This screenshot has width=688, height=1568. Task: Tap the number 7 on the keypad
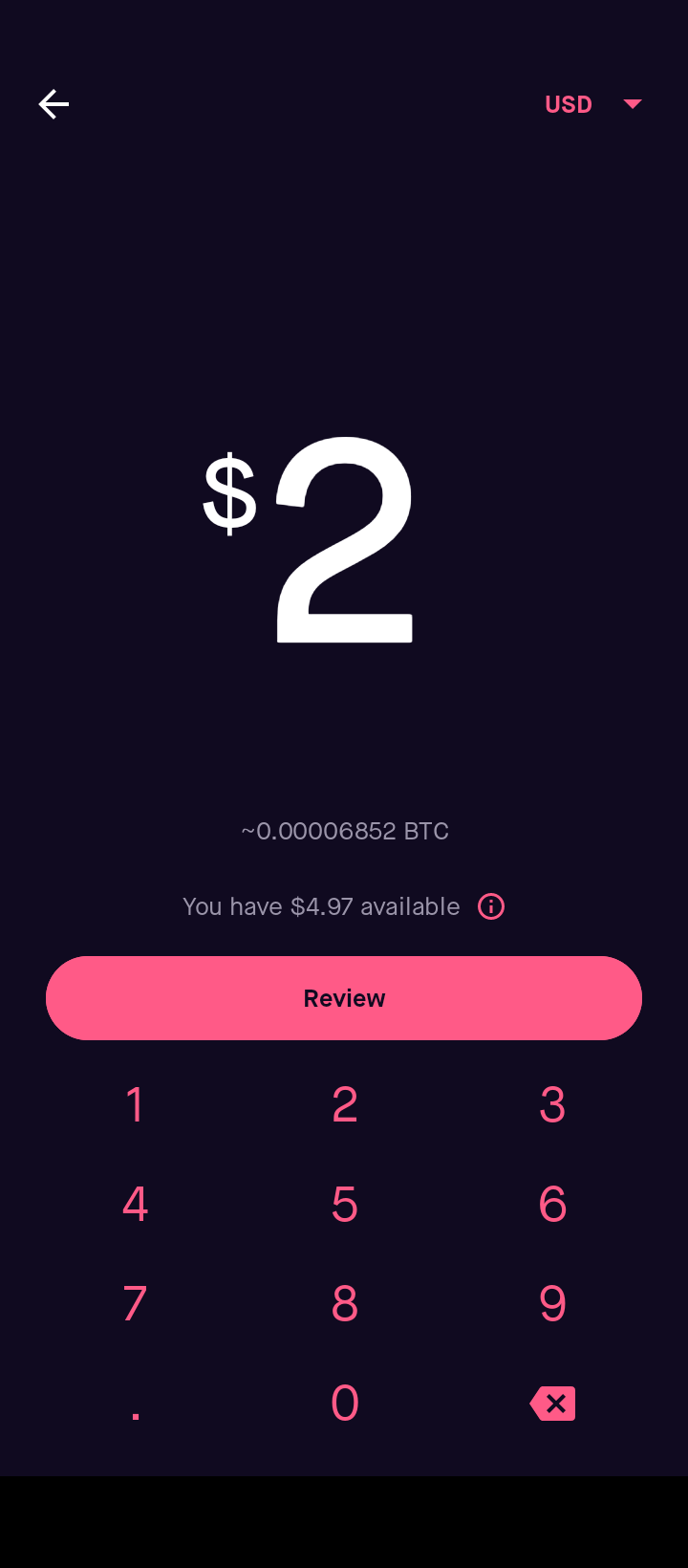[135, 1303]
